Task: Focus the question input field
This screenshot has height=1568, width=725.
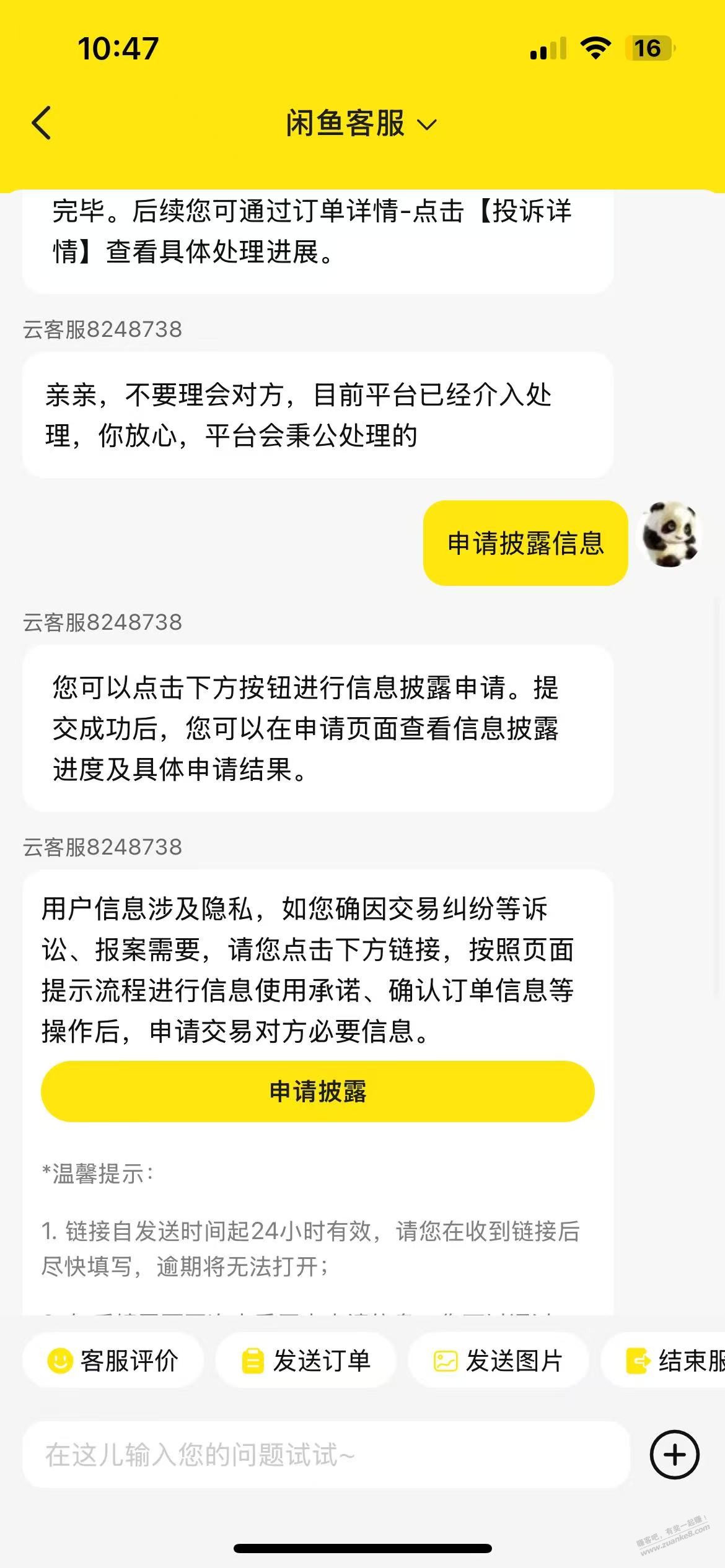Action: [x=325, y=1455]
